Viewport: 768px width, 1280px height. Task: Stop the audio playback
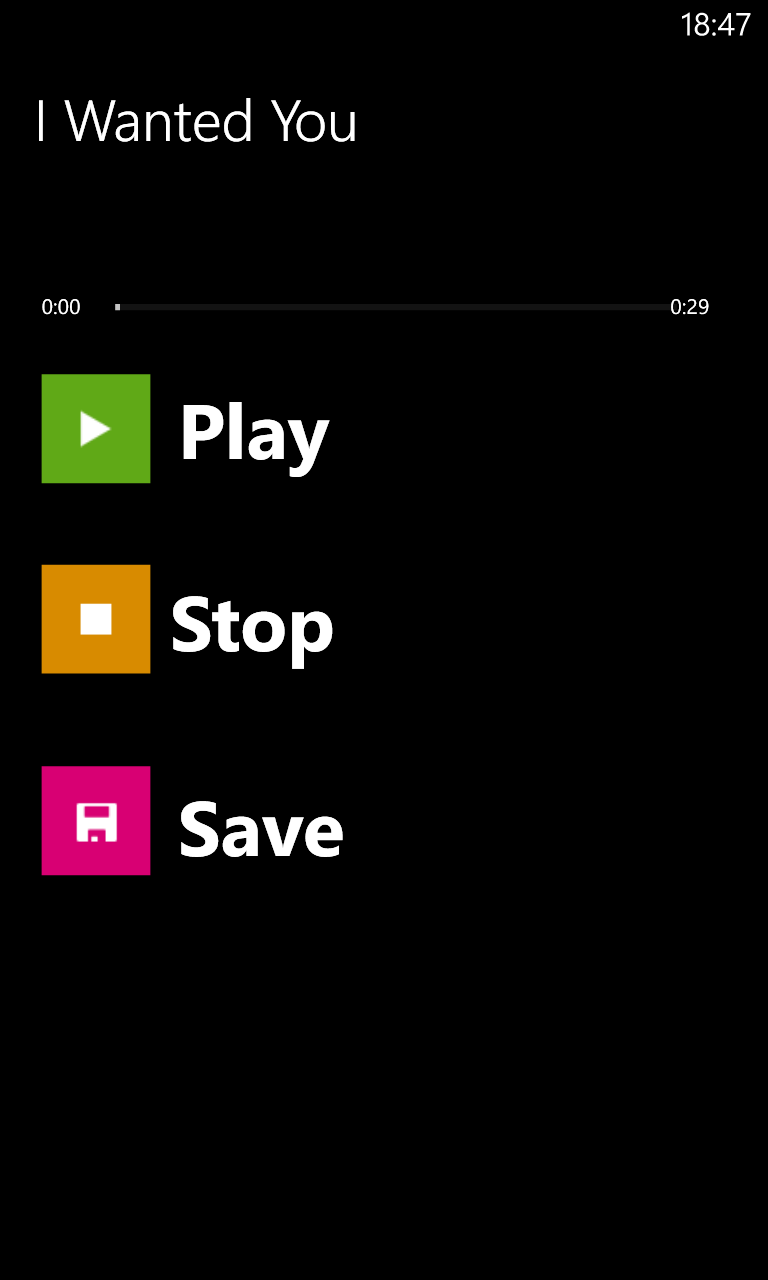[x=96, y=619]
